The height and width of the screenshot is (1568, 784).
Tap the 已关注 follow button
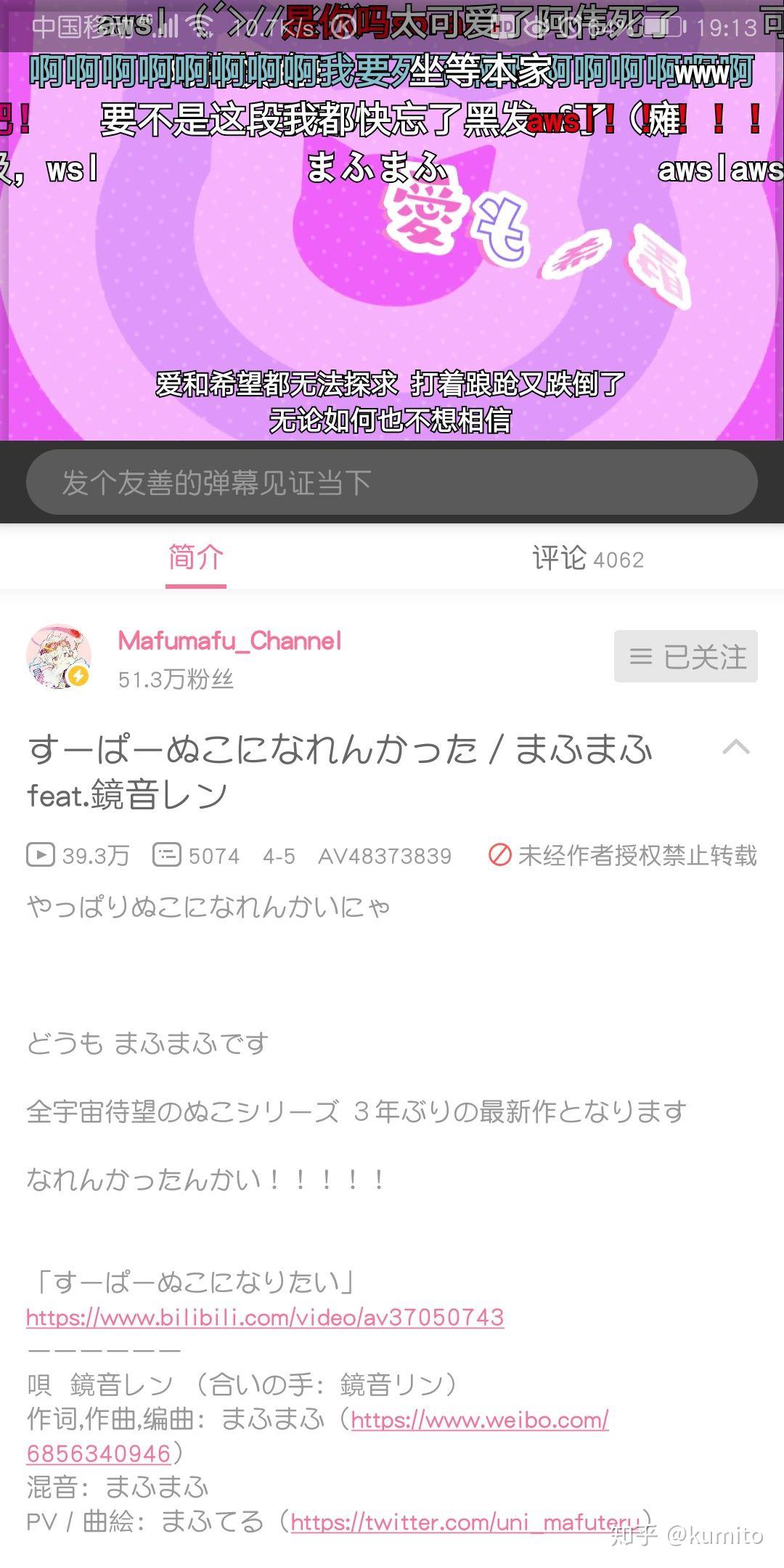pyautogui.click(x=685, y=656)
